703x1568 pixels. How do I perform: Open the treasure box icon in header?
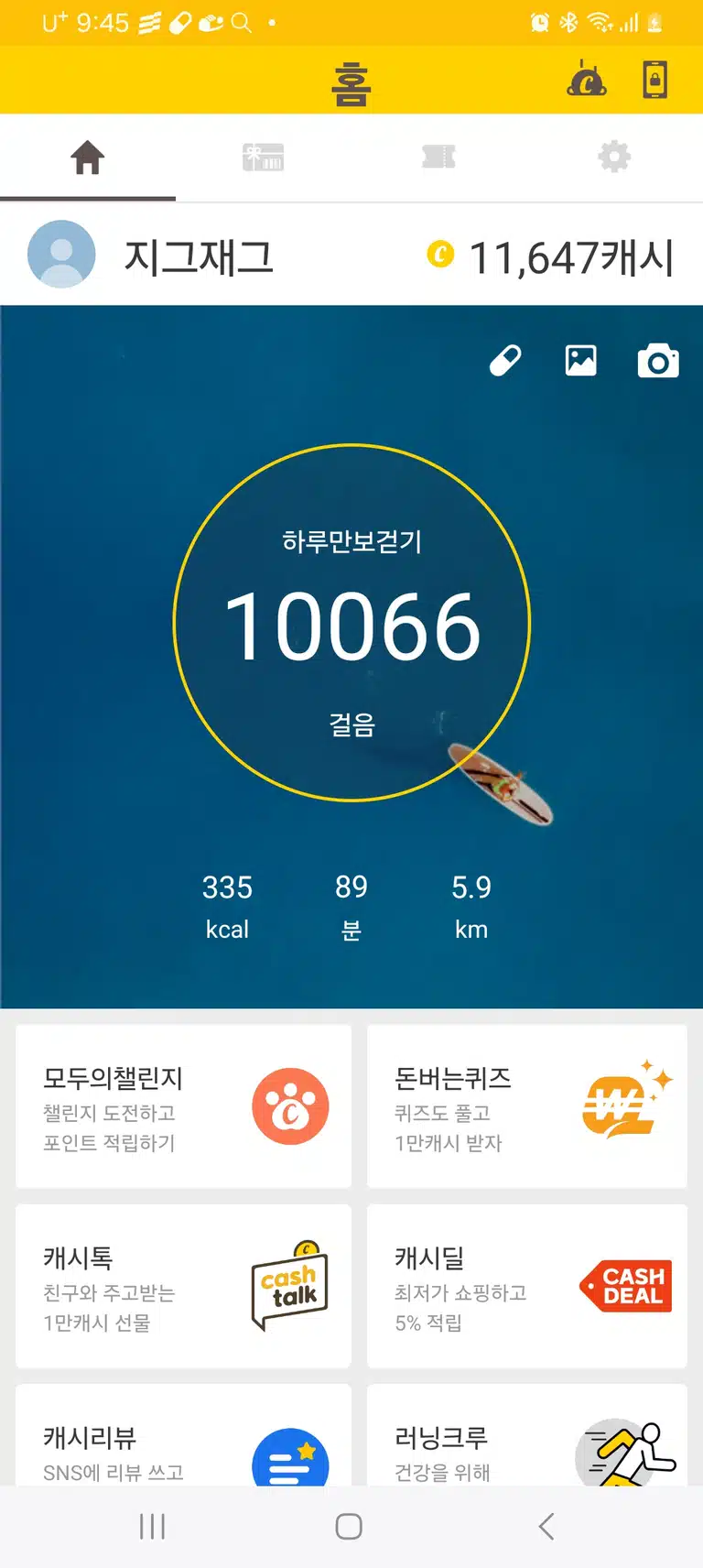pos(587,80)
